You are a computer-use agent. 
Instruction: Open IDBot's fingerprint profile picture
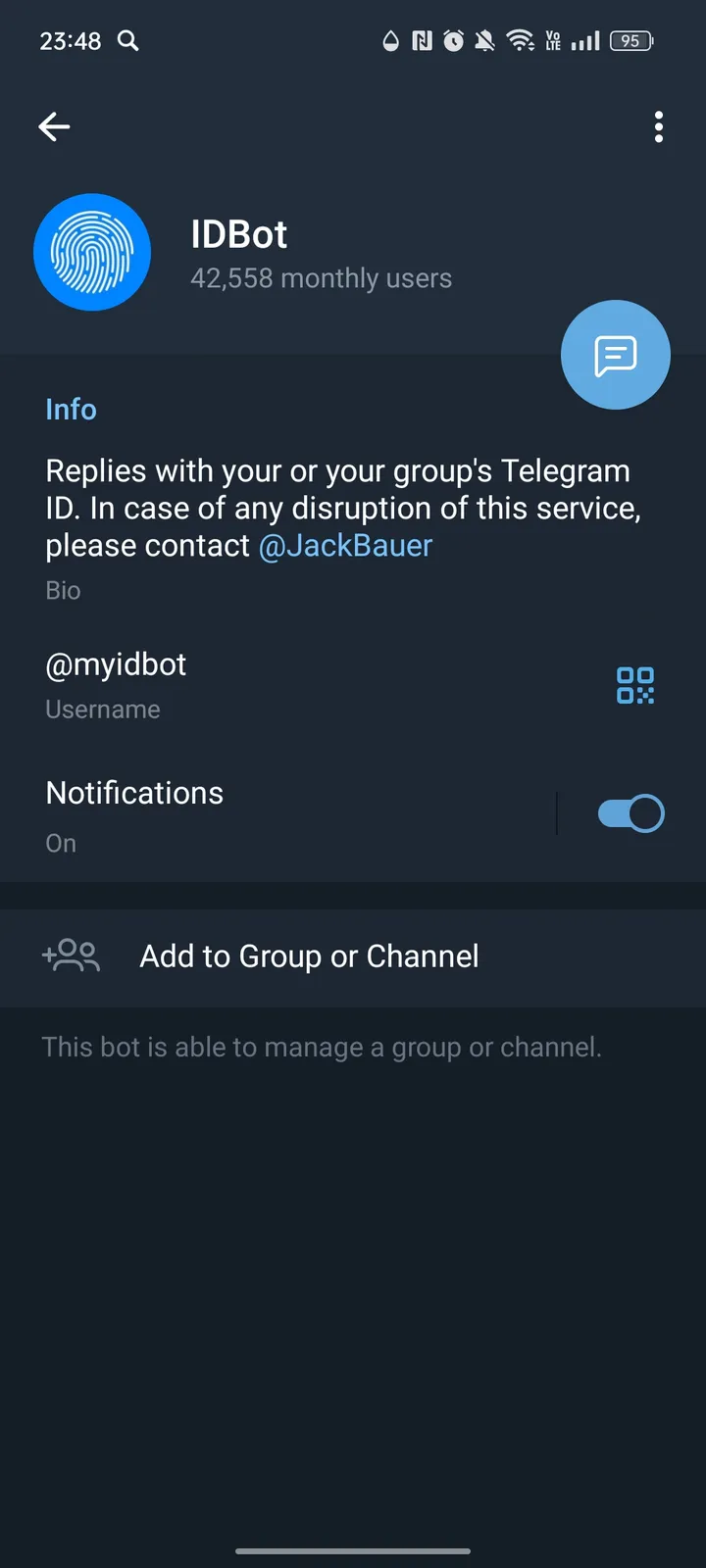tap(92, 252)
